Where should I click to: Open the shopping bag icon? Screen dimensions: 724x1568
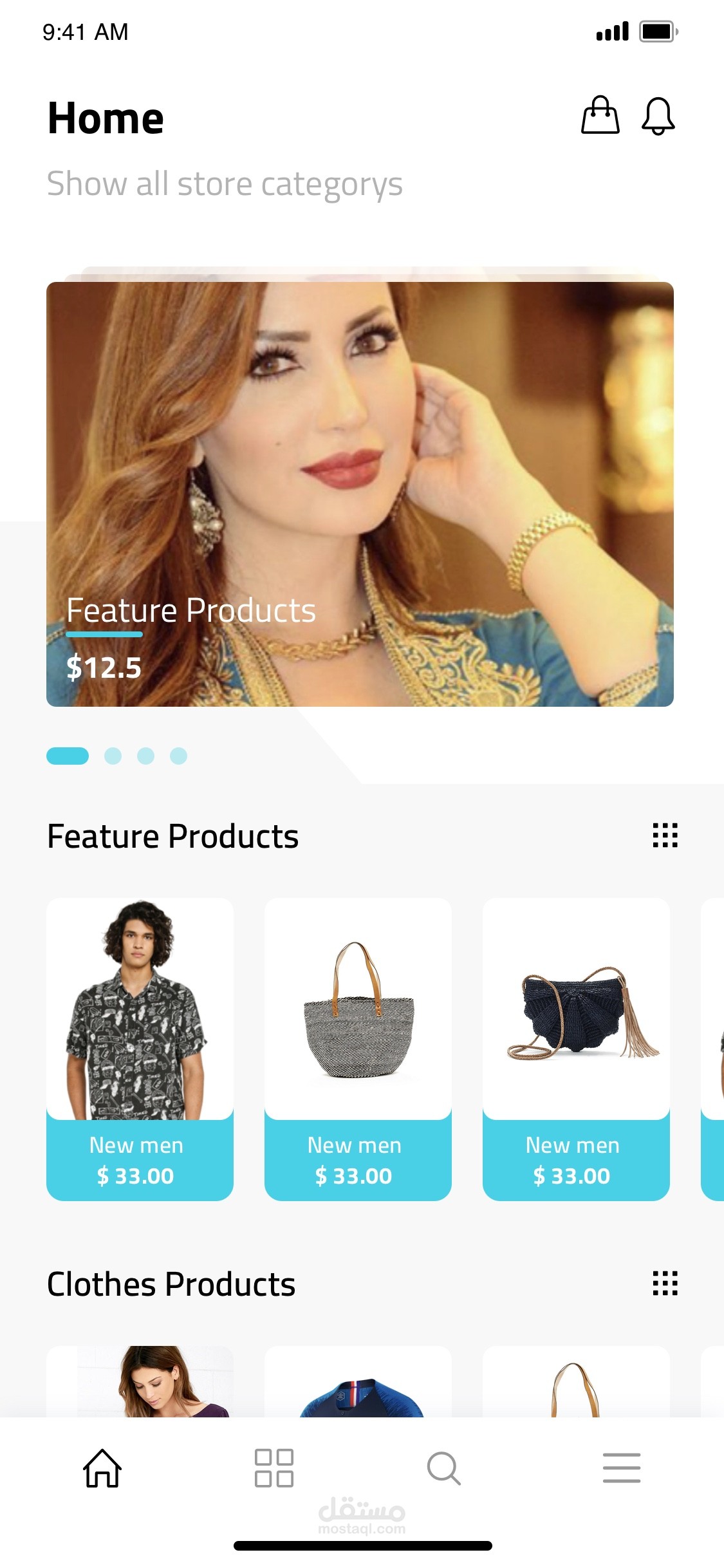[x=600, y=115]
